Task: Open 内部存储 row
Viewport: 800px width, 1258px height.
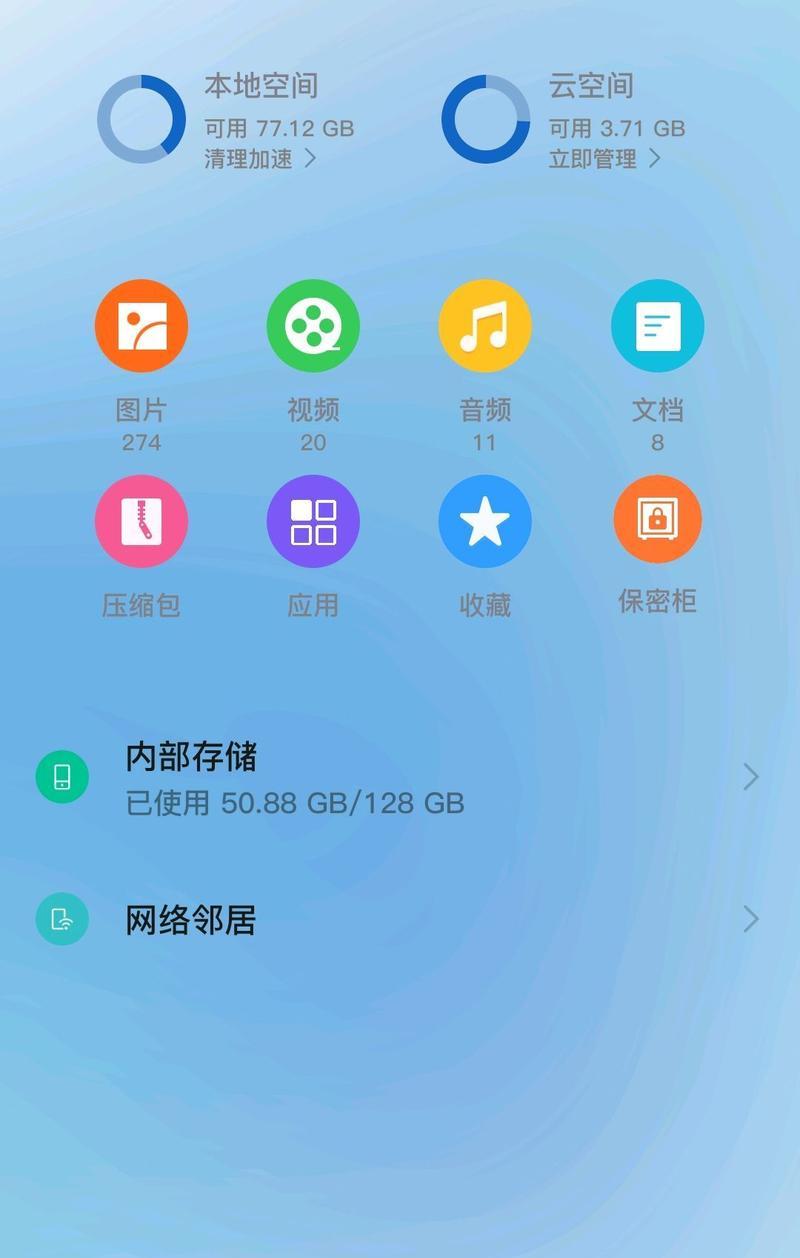Action: [x=400, y=778]
